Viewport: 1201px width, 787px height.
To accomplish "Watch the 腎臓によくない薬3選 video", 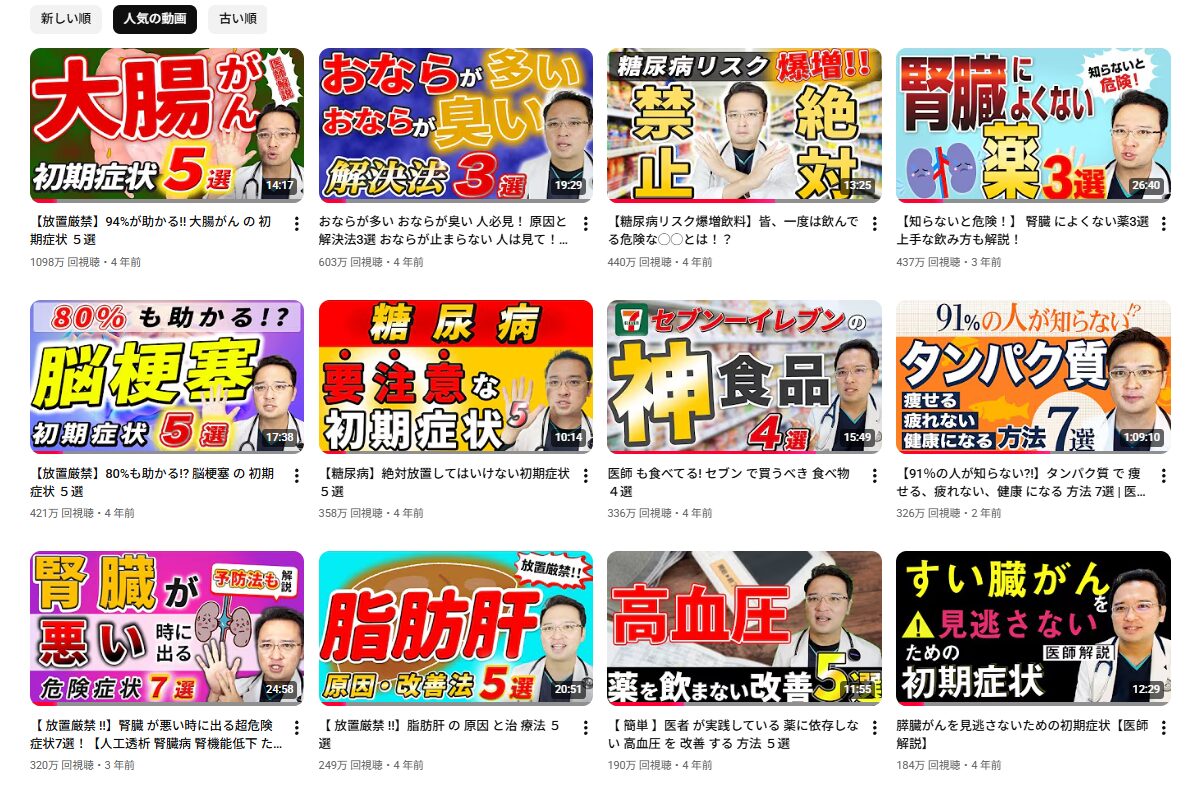I will 1033,125.
